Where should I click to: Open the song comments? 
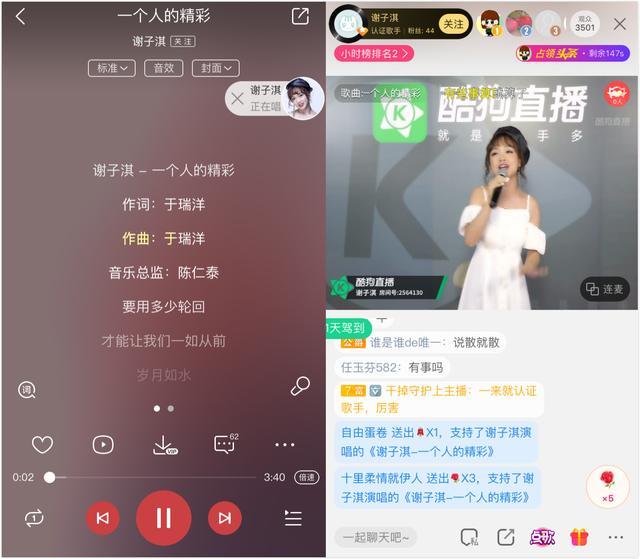[x=225, y=444]
